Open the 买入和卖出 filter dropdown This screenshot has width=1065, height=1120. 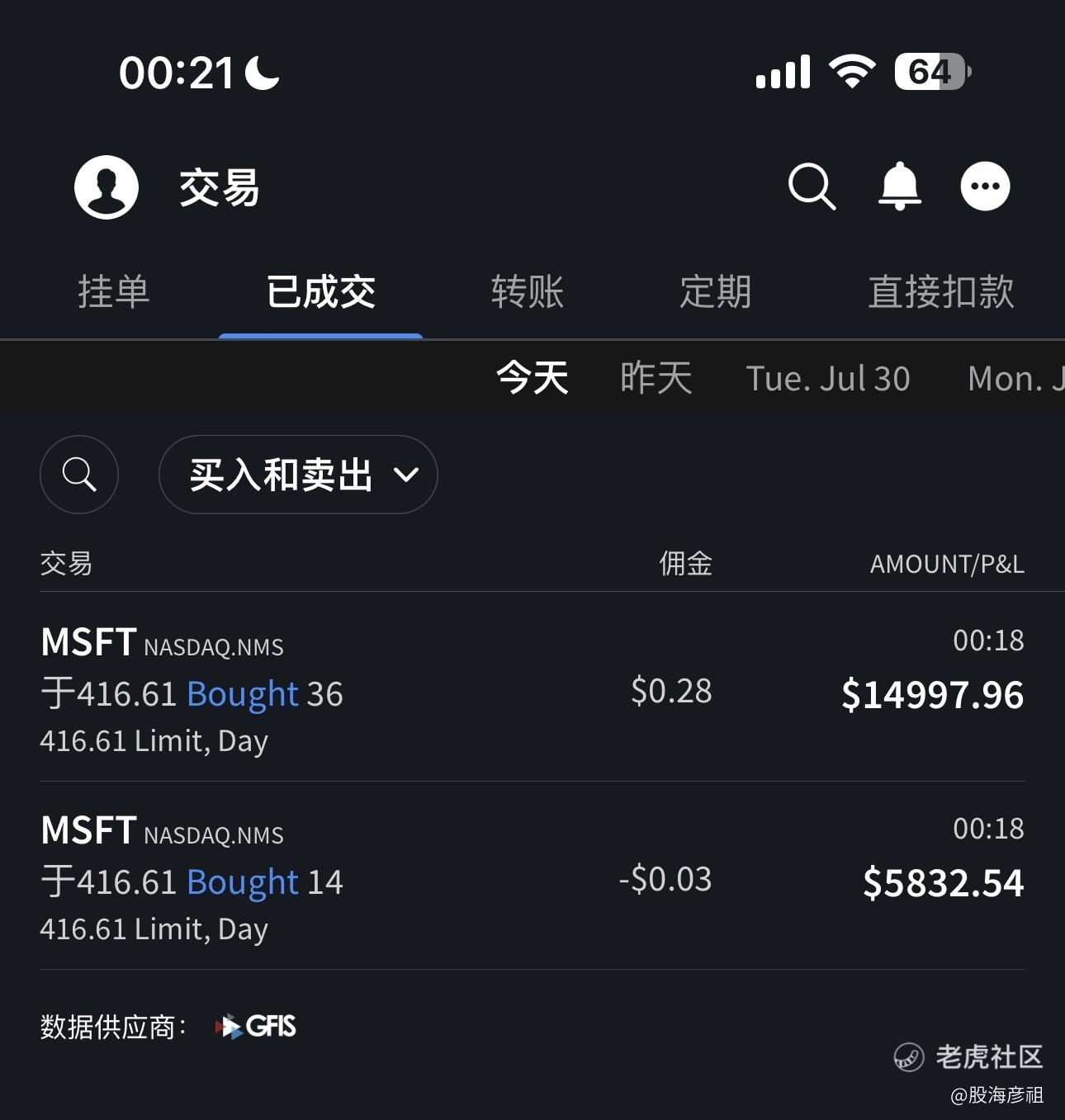click(281, 475)
